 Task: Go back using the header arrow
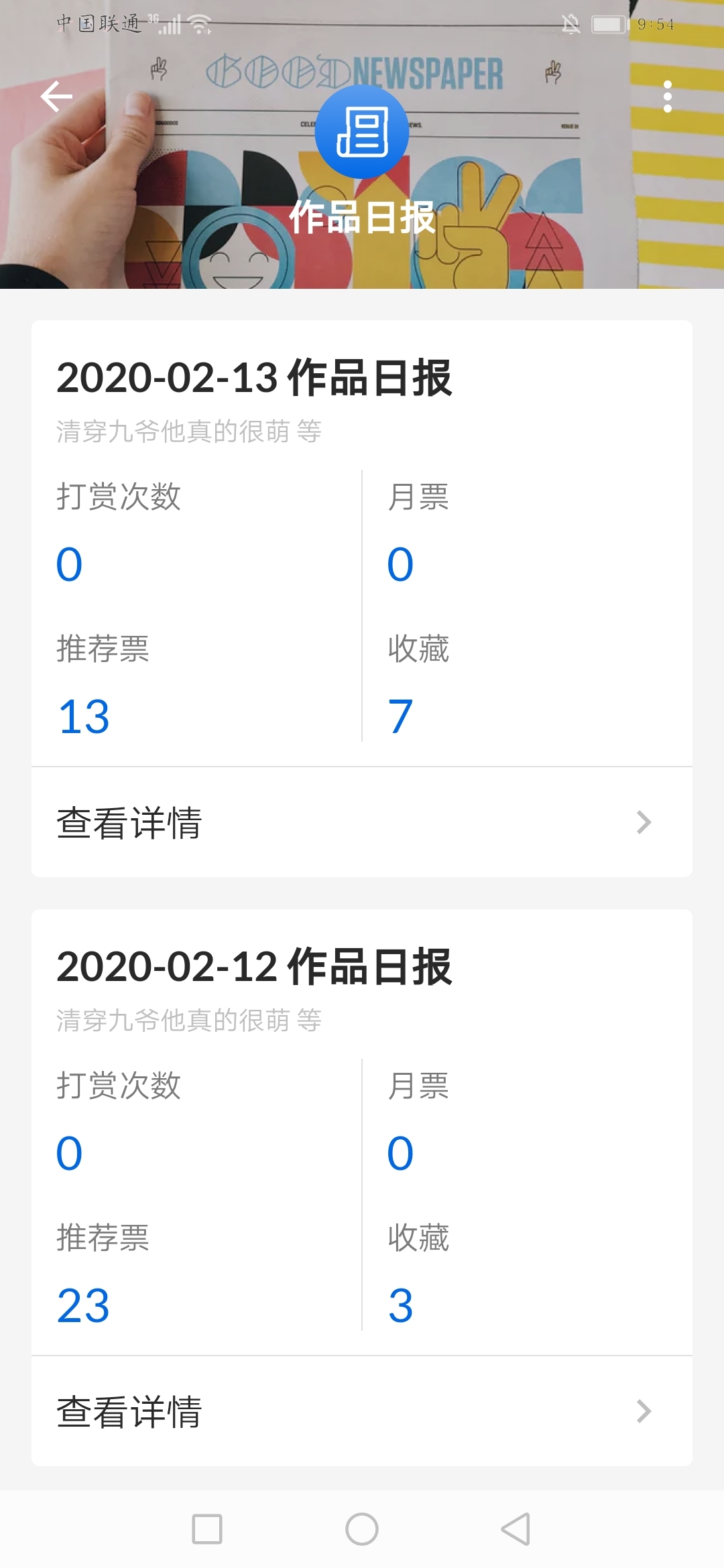(56, 97)
